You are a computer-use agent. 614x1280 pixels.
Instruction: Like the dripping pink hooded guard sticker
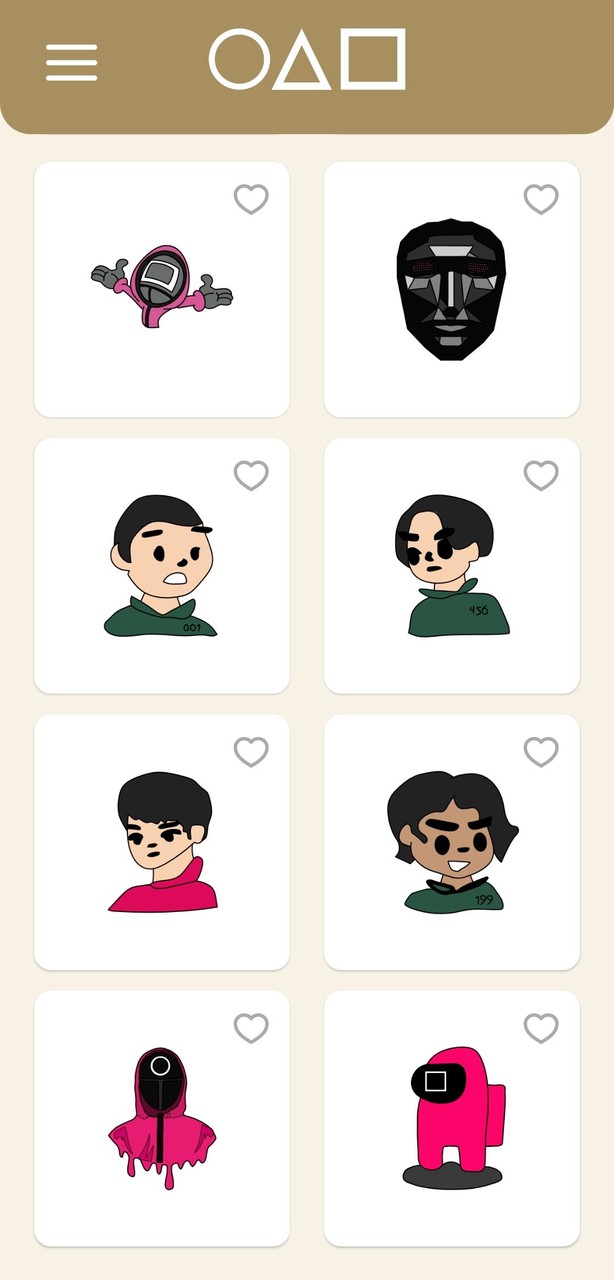point(251,1028)
